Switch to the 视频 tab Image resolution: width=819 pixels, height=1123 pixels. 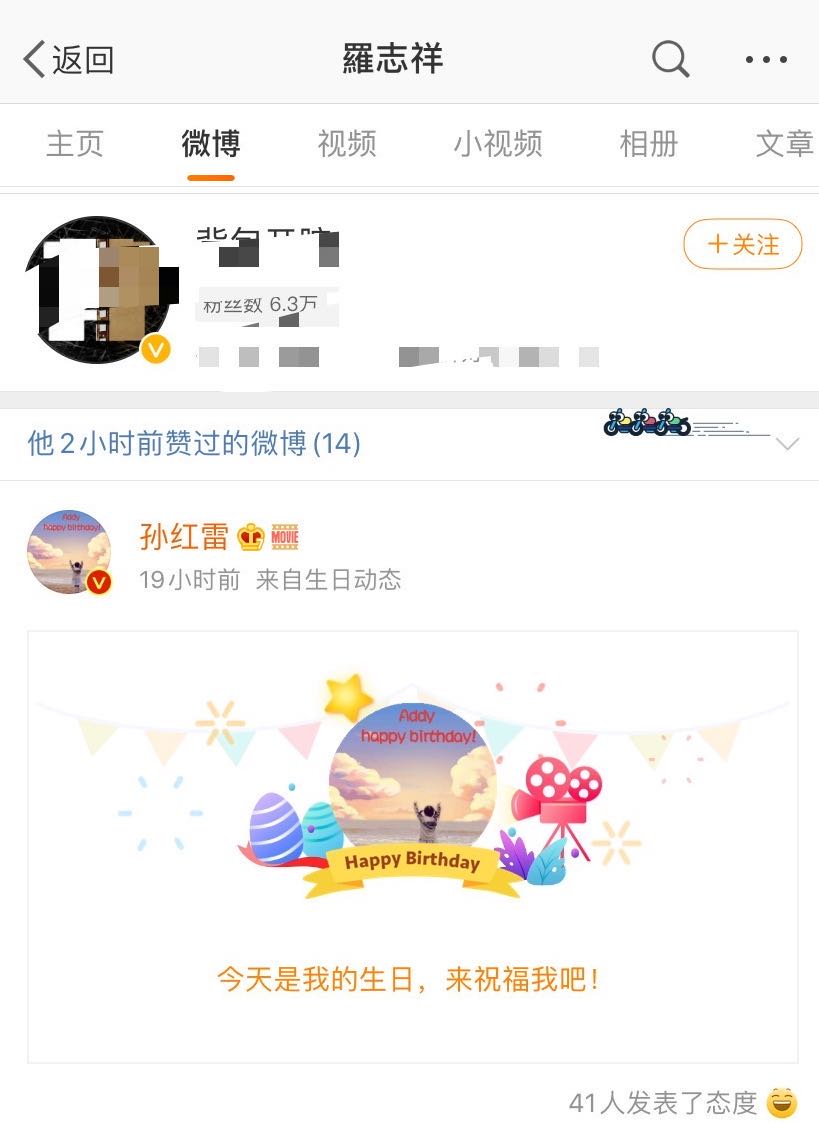point(346,144)
